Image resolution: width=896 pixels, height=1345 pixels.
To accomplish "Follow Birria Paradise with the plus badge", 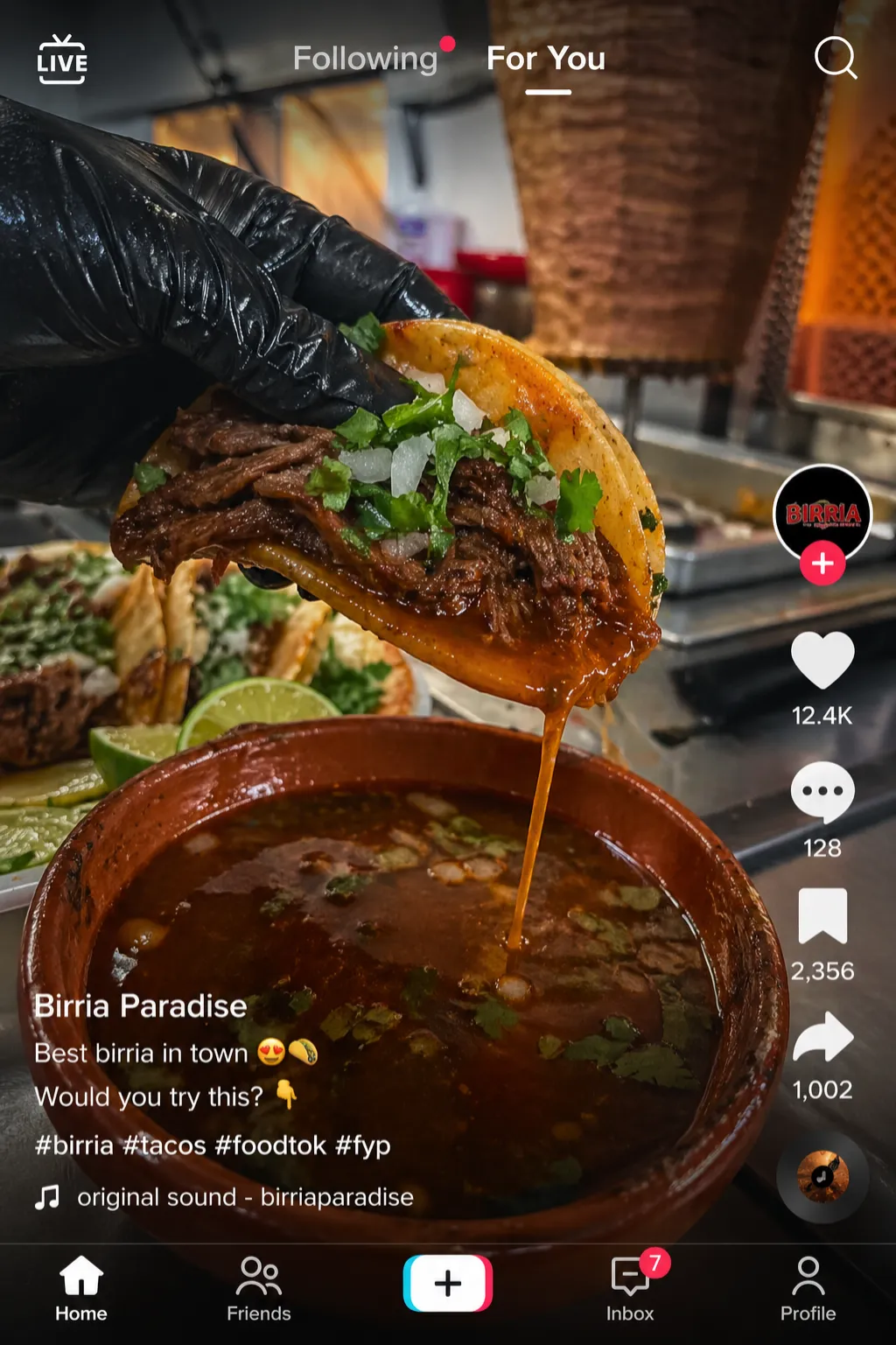I will point(822,564).
